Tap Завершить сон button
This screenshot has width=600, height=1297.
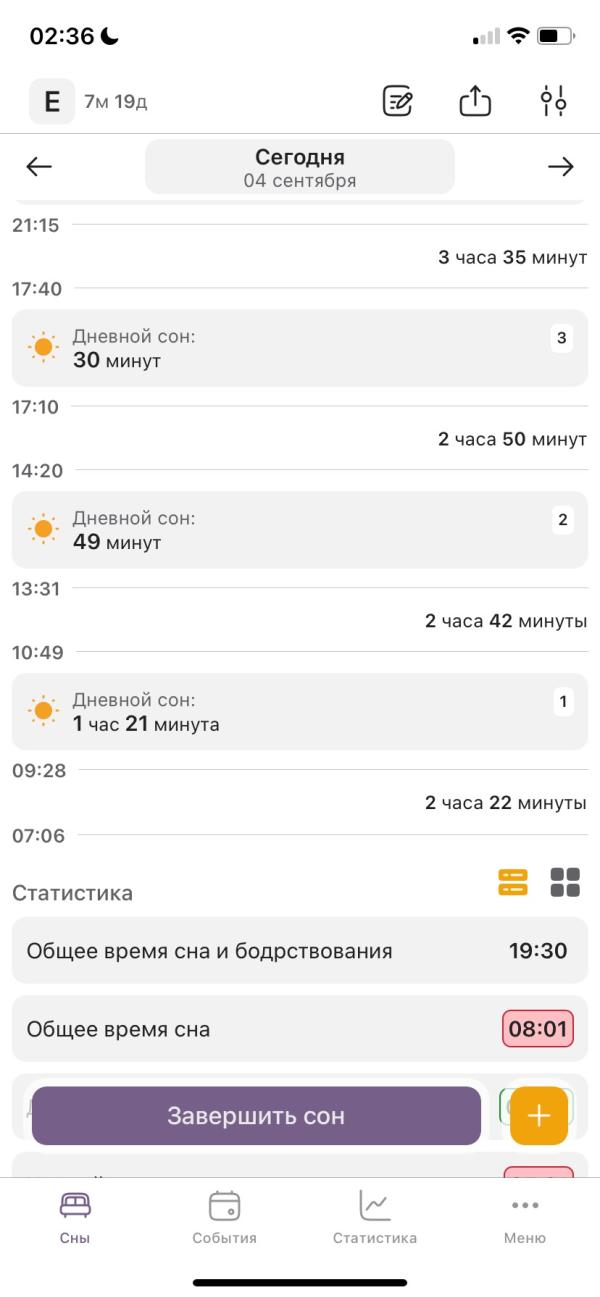256,1116
